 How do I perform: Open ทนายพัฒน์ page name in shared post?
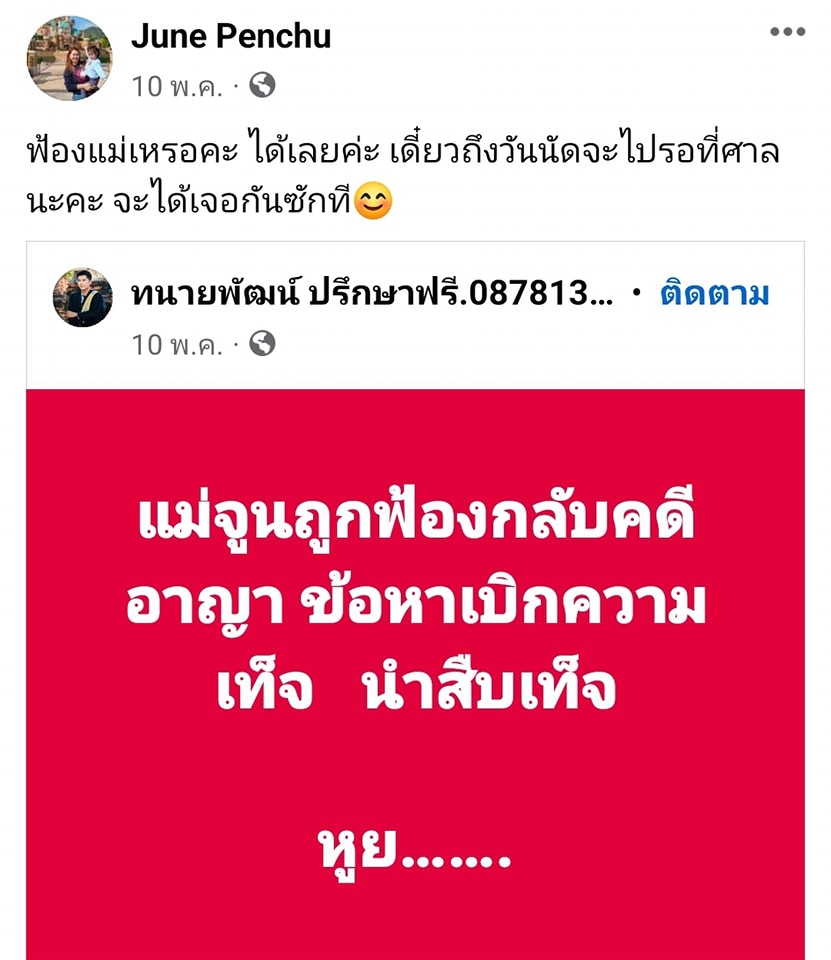(x=370, y=295)
